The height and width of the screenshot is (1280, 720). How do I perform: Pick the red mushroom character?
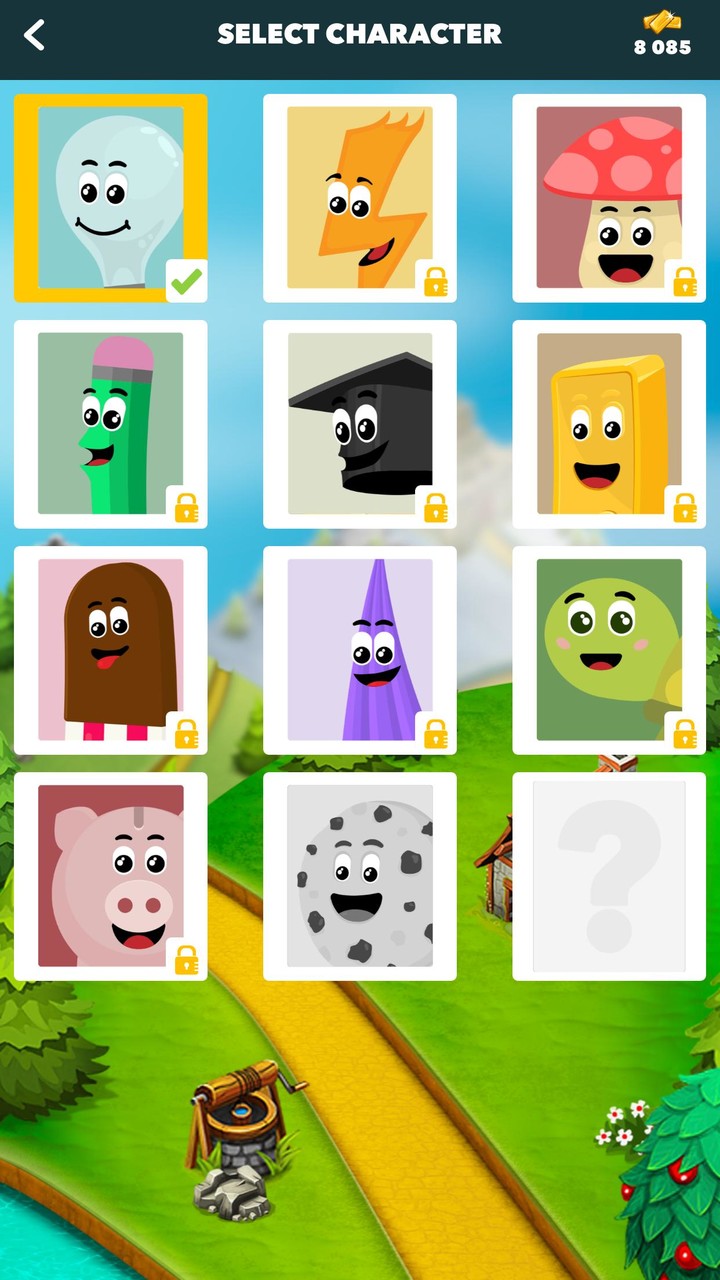[x=609, y=198]
